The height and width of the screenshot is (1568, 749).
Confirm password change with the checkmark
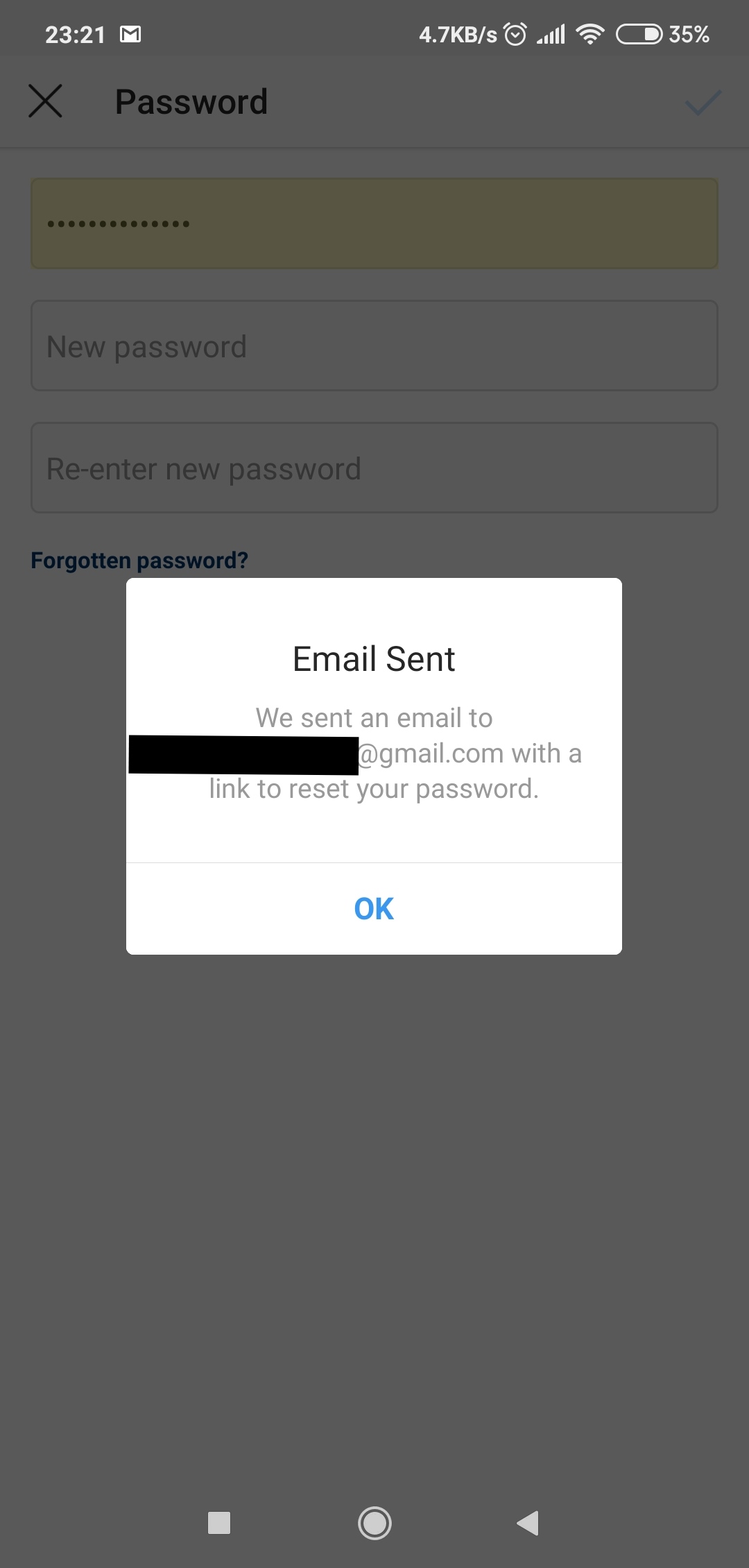[703, 103]
